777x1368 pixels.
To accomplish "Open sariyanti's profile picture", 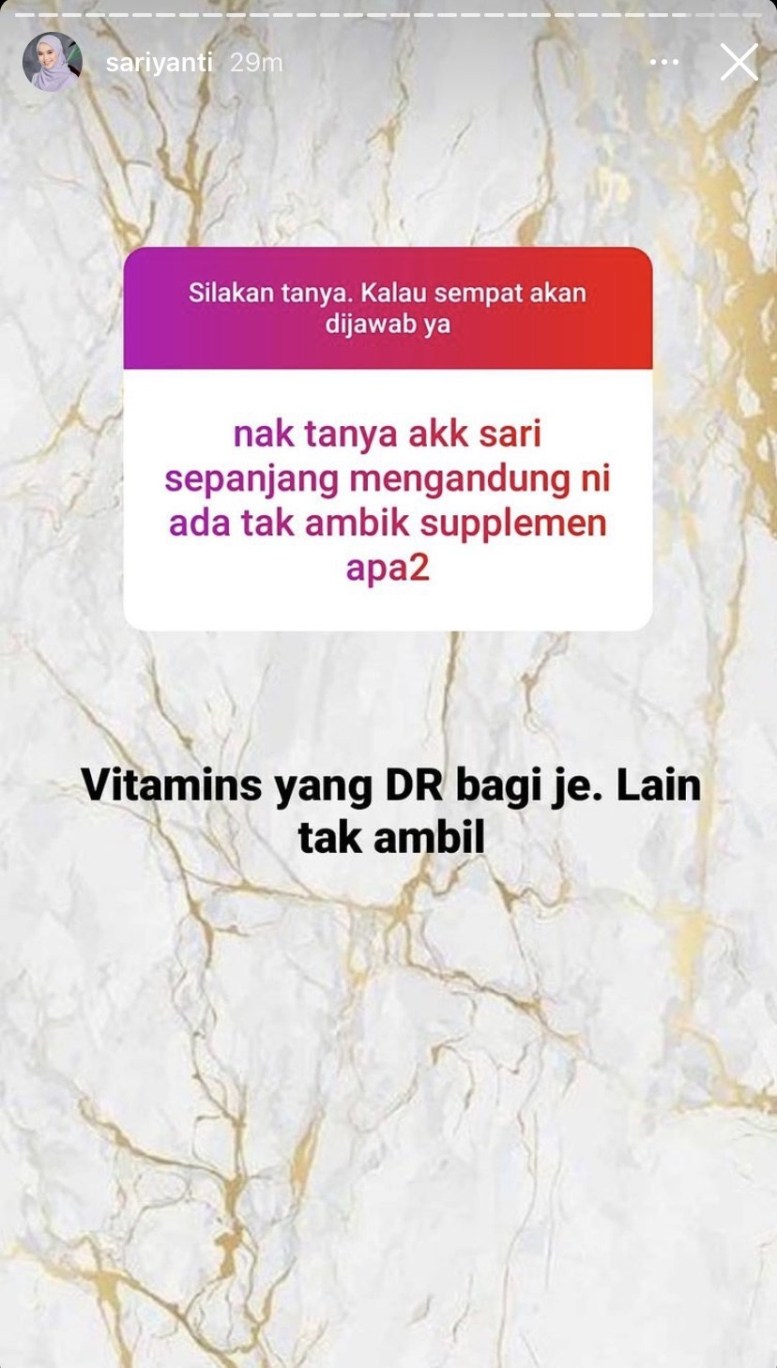I will click(52, 62).
